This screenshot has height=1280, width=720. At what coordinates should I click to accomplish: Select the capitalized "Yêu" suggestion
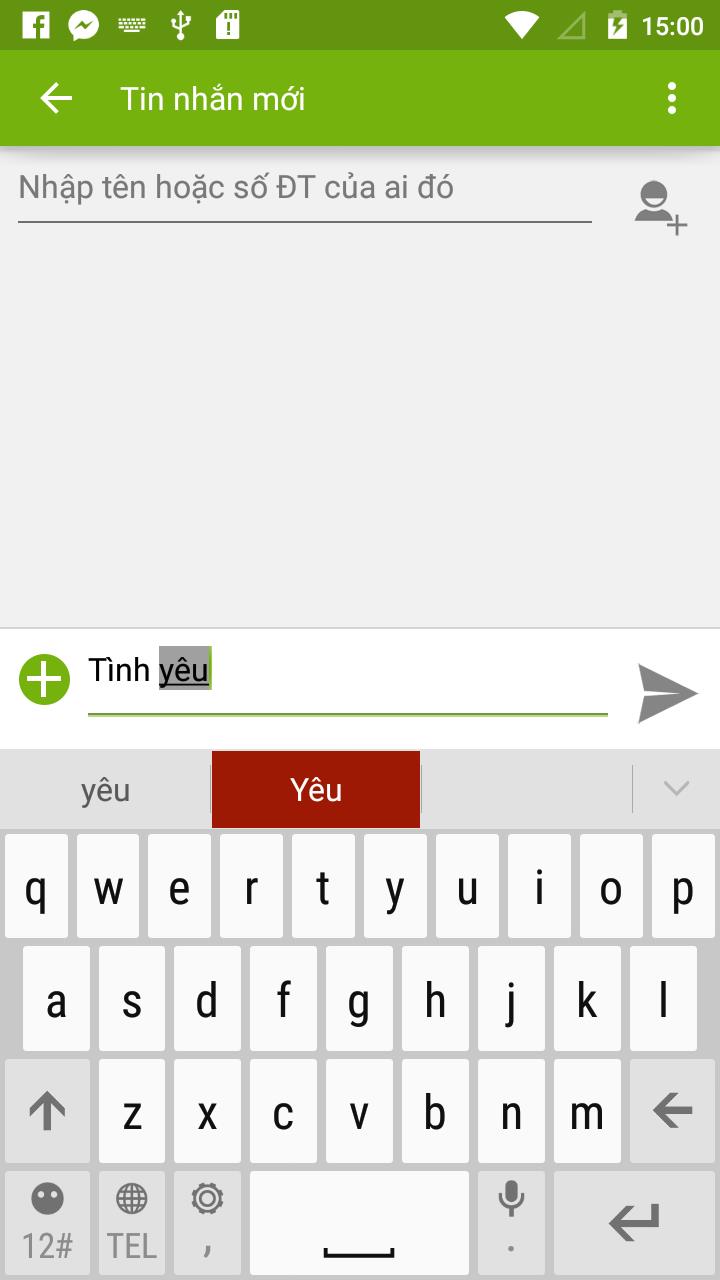(316, 790)
